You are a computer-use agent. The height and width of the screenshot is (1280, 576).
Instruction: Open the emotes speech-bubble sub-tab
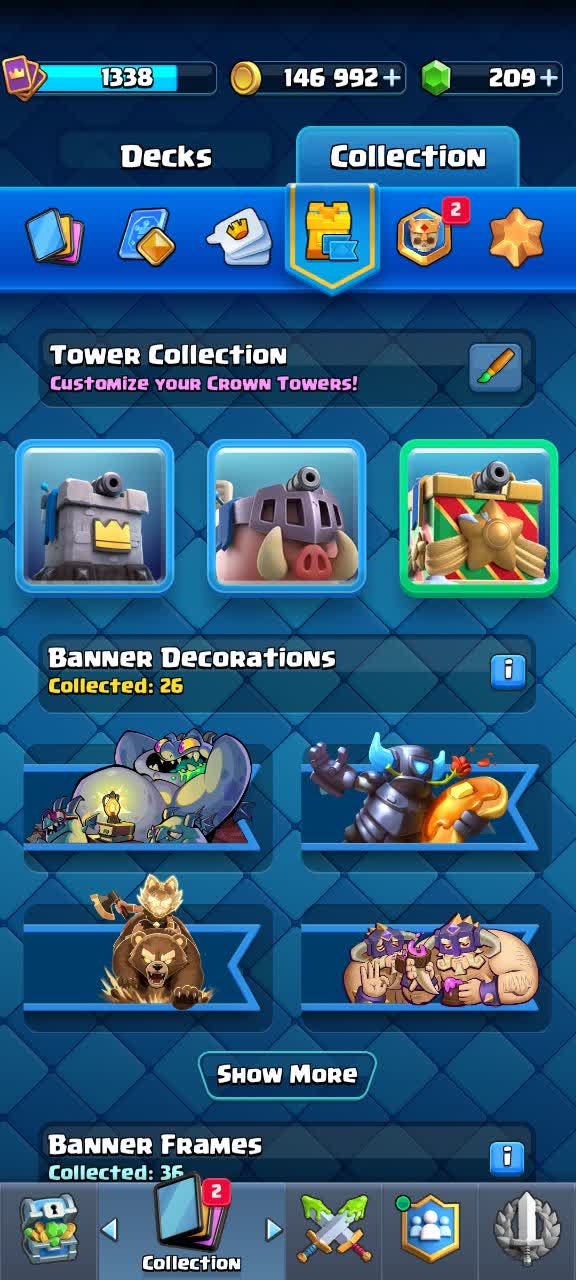pos(239,237)
